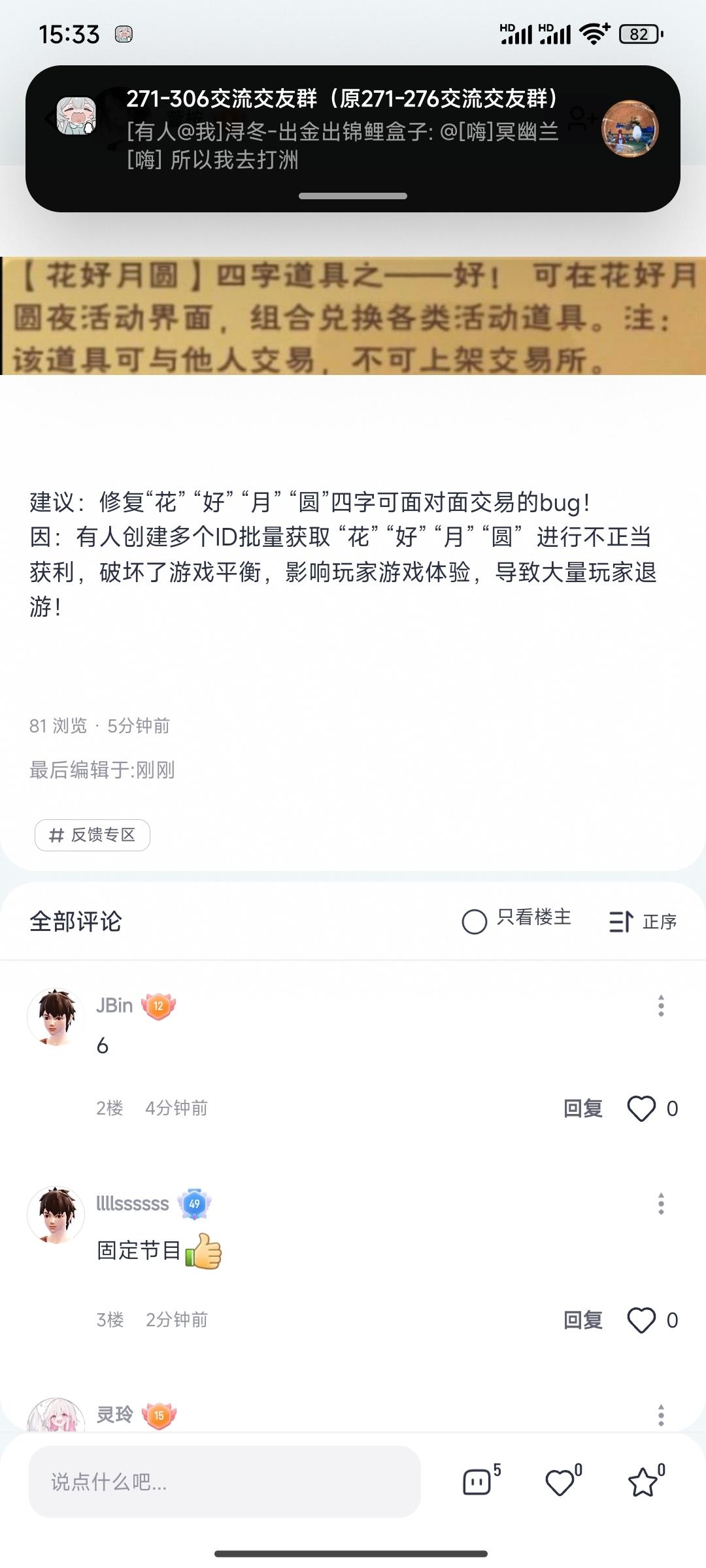The height and width of the screenshot is (1568, 706).
Task: Open more options on llllssssss's comment
Action: click(x=661, y=1204)
